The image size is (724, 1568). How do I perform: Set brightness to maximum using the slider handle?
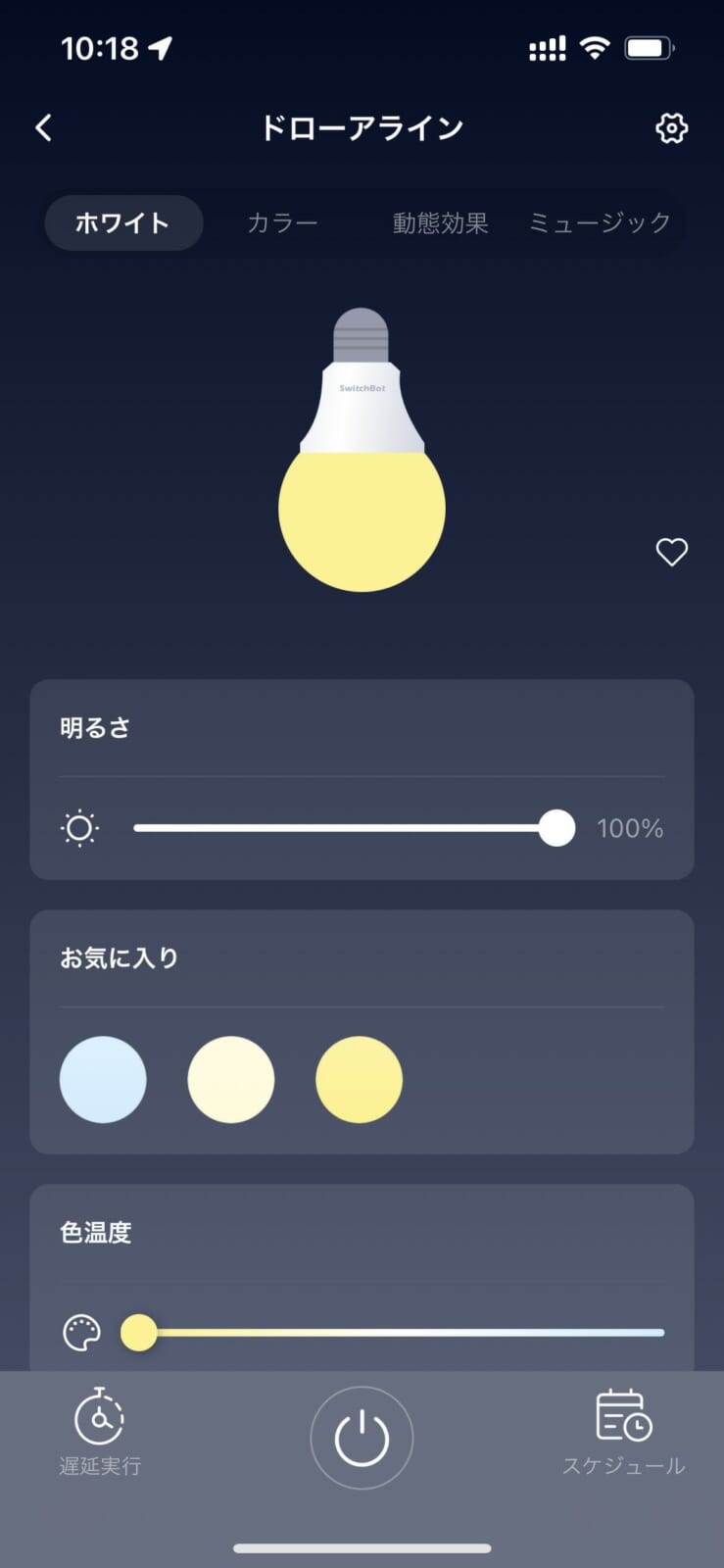coord(555,828)
